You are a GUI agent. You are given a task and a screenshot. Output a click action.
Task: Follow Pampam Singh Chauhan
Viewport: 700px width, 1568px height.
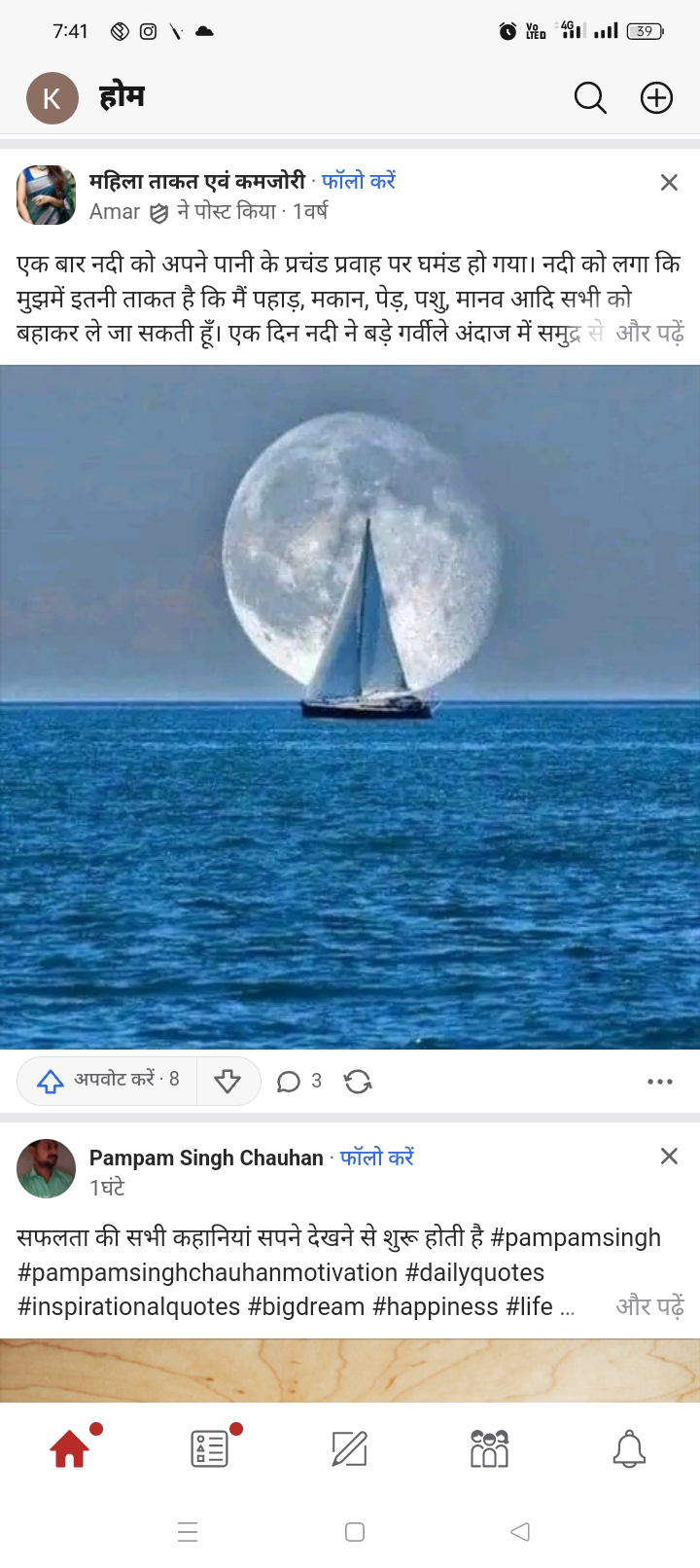tap(377, 1158)
